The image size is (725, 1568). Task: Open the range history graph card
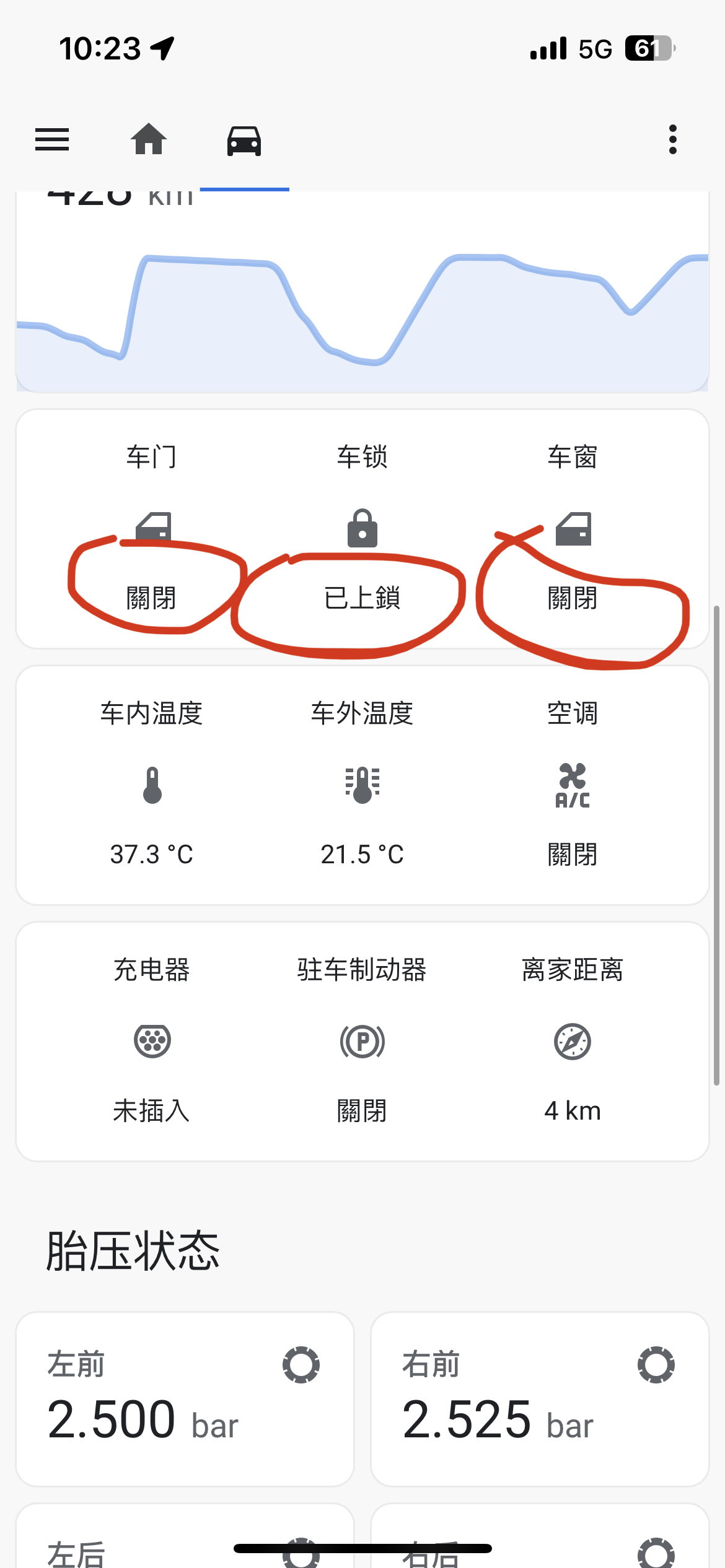tap(362, 291)
